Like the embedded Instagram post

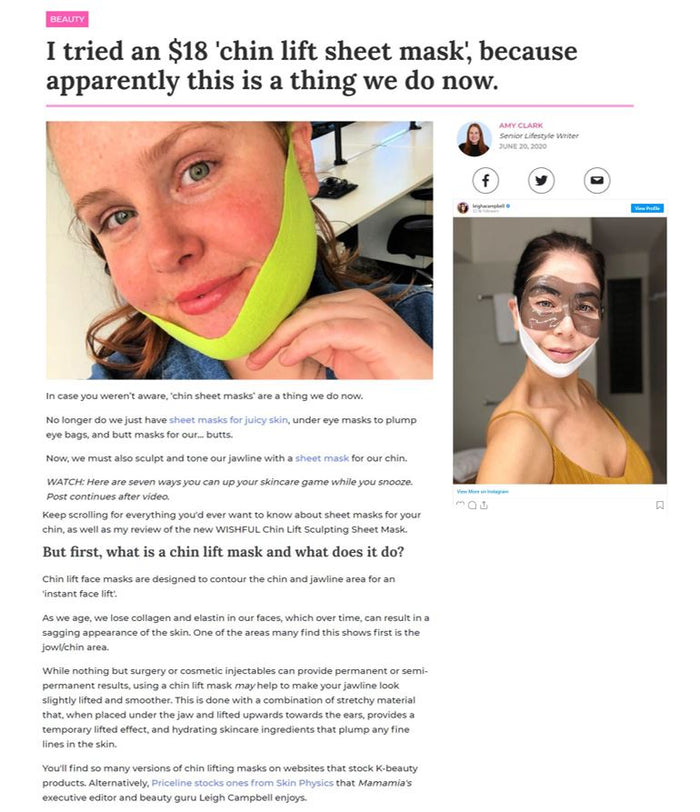[460, 505]
